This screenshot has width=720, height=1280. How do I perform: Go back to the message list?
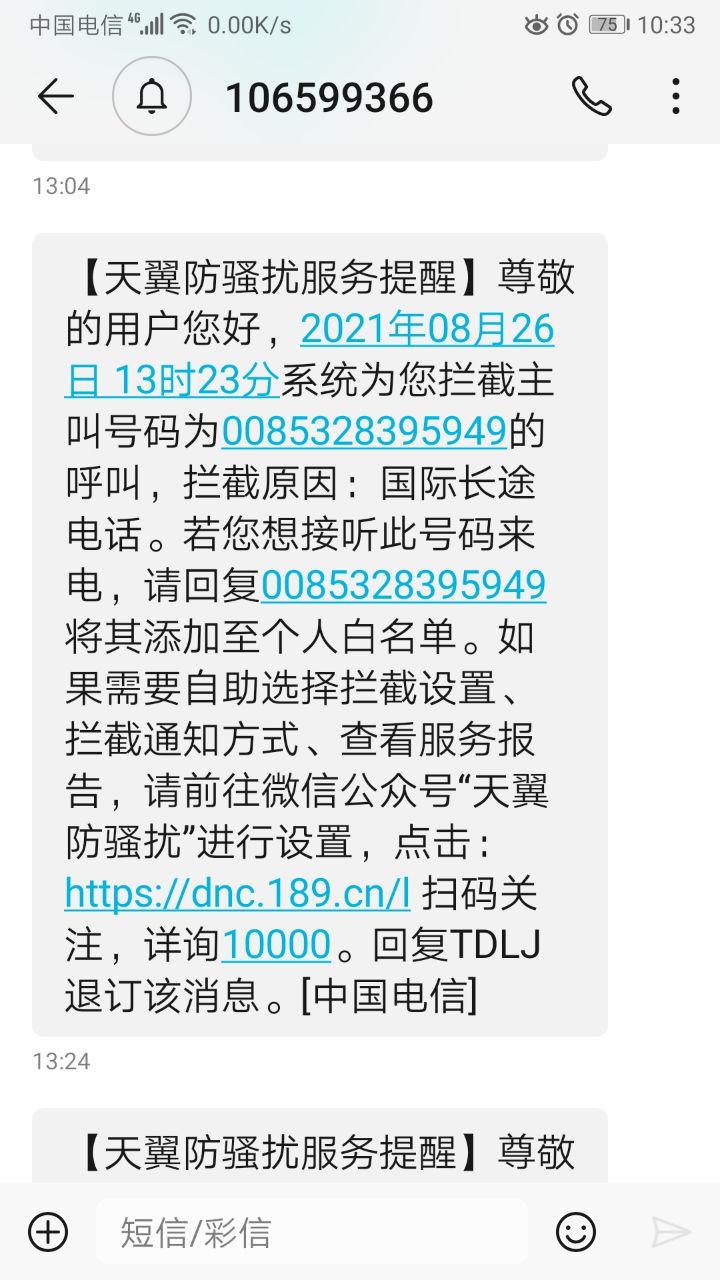point(55,96)
